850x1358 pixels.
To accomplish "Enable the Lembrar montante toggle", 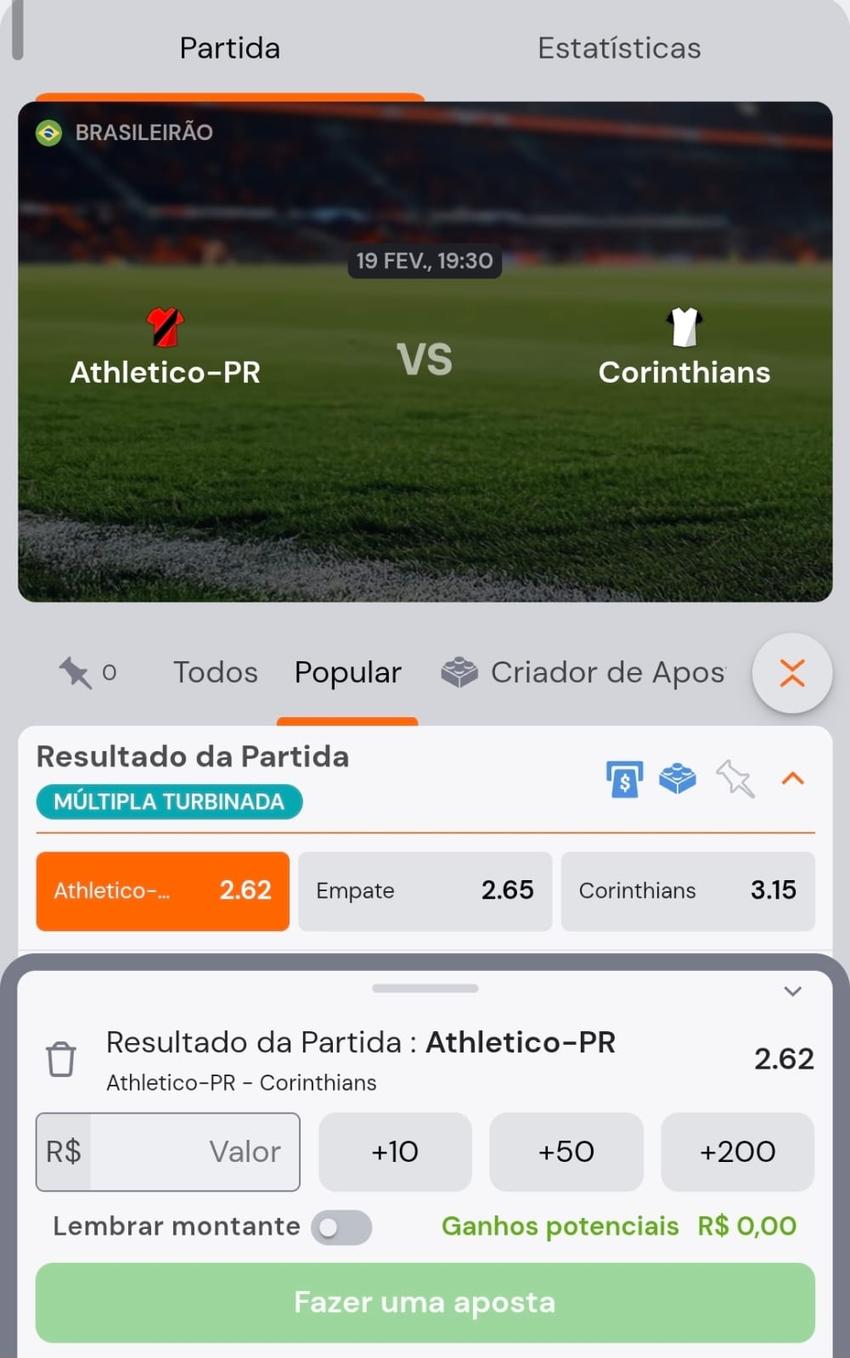I will pyautogui.click(x=341, y=1227).
